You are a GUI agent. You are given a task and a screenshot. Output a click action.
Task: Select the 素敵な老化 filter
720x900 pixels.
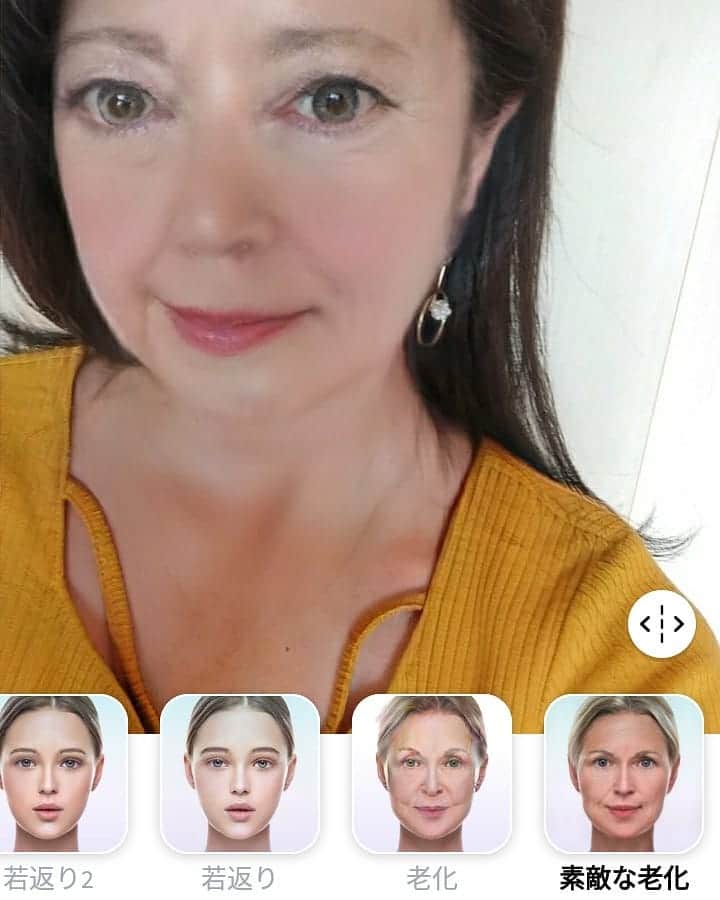coord(623,774)
